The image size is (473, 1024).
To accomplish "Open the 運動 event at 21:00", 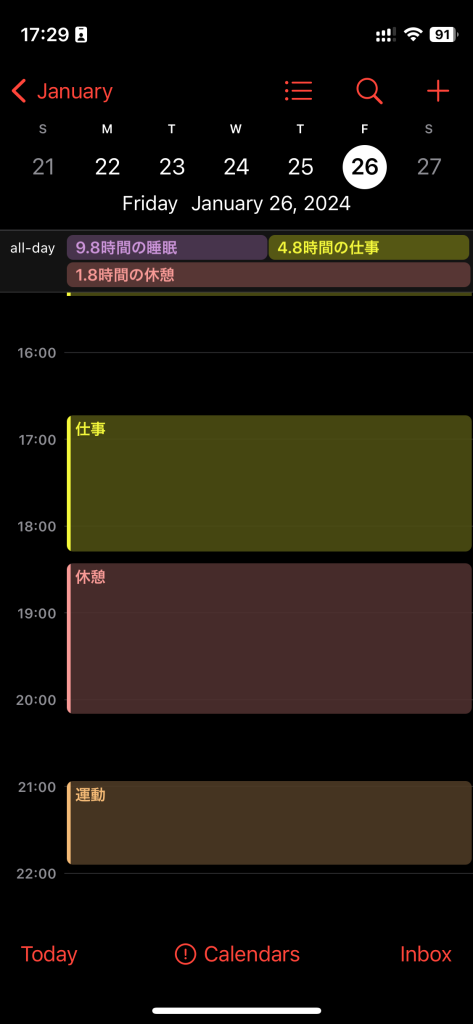I will [269, 823].
